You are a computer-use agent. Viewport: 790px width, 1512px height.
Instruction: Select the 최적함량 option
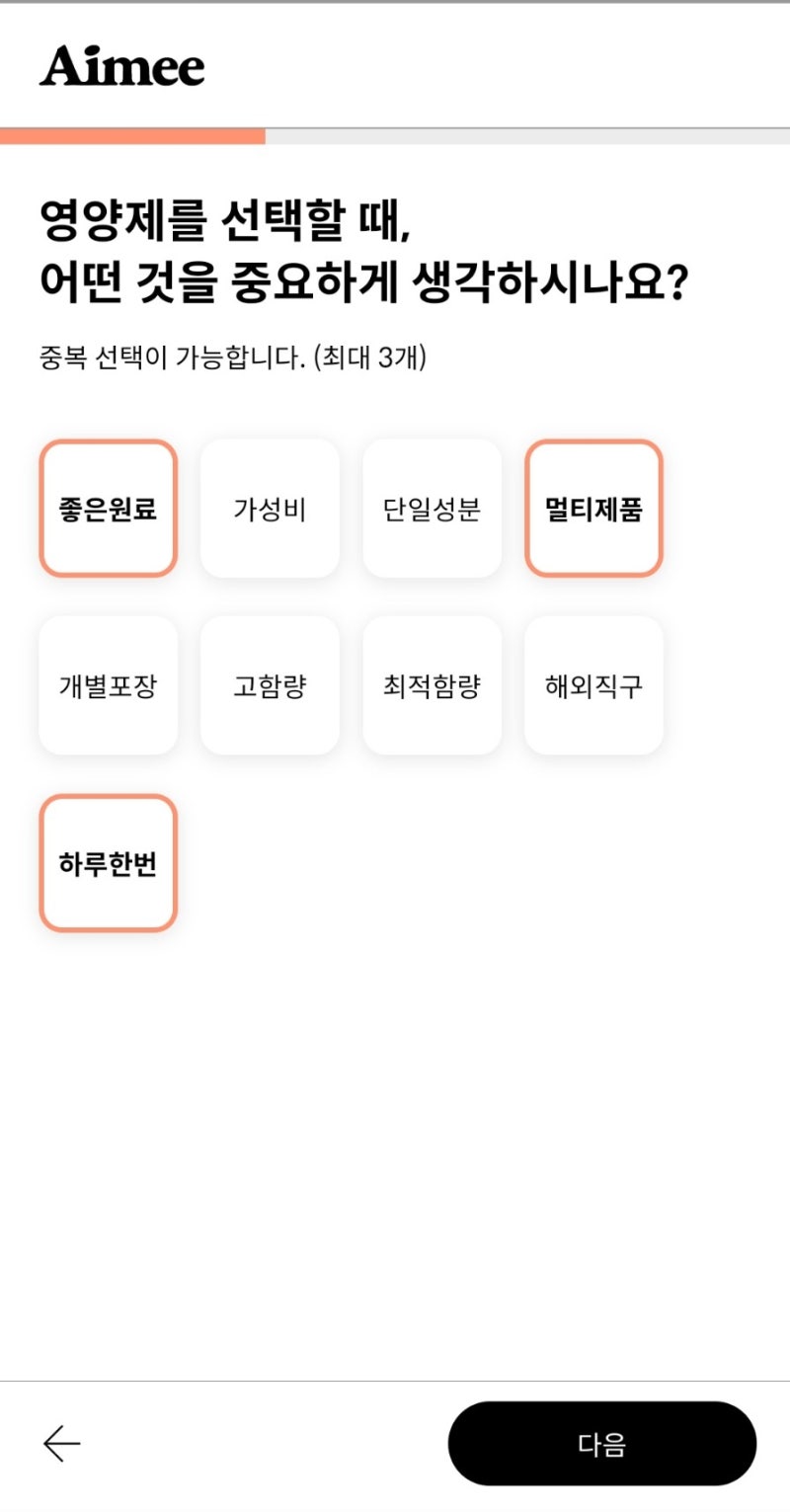(x=432, y=684)
